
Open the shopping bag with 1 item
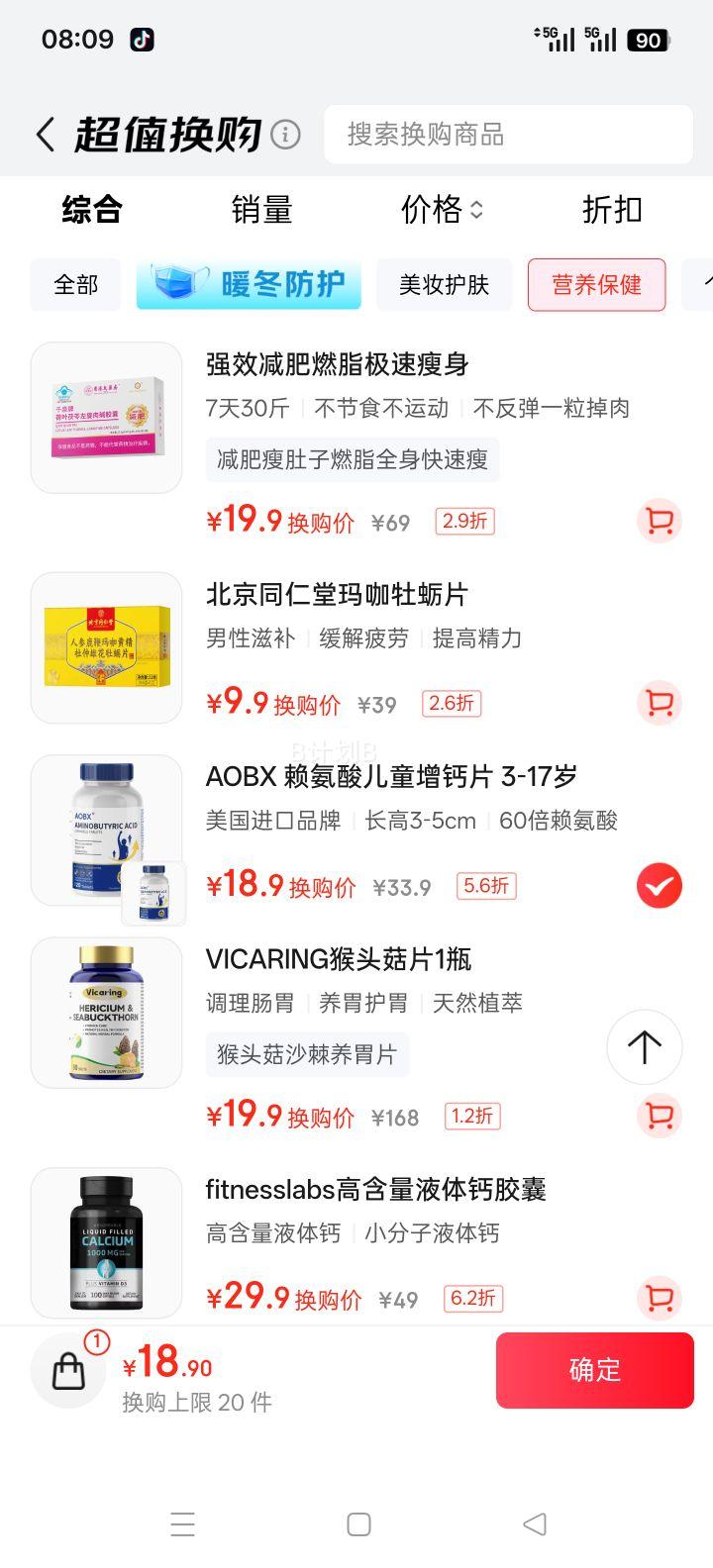68,1370
